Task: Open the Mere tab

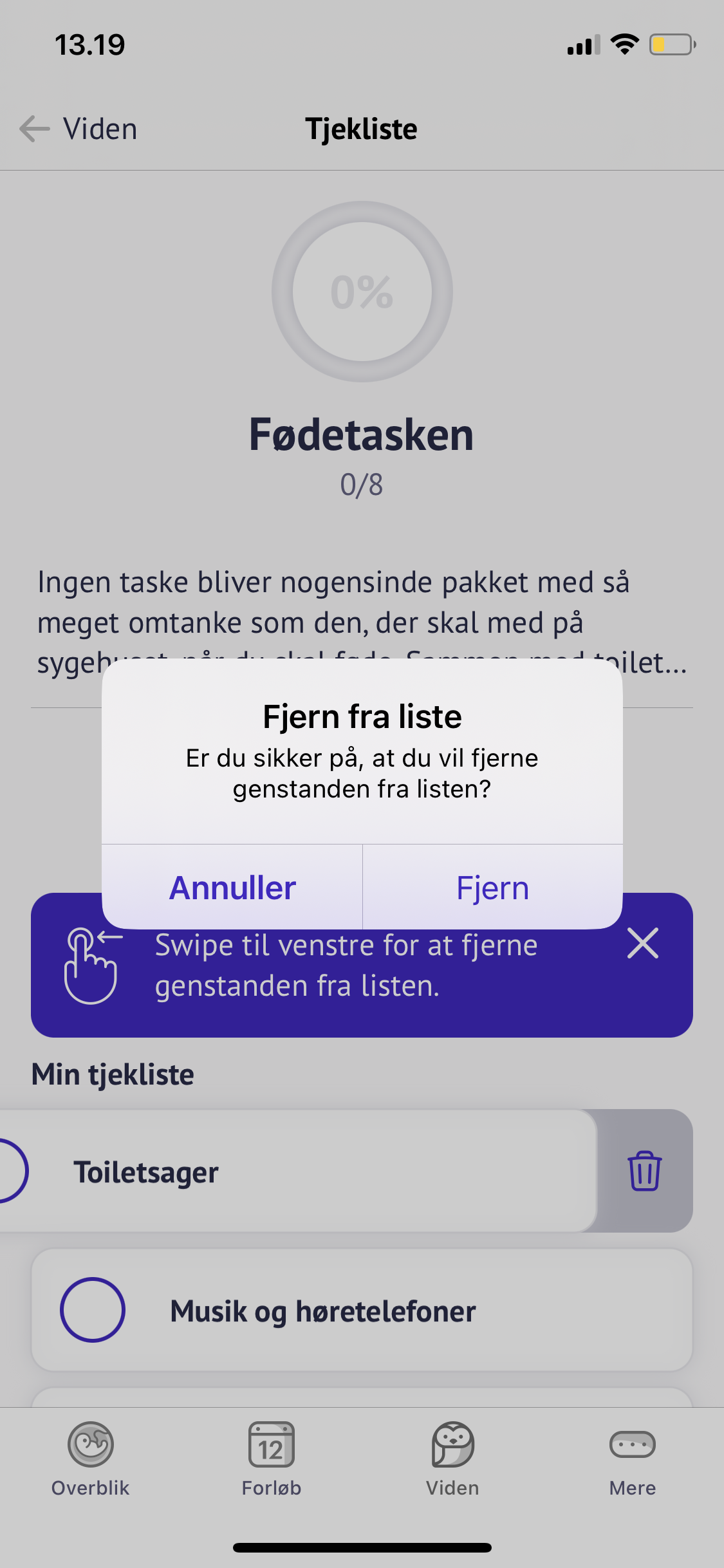Action: point(632,1459)
